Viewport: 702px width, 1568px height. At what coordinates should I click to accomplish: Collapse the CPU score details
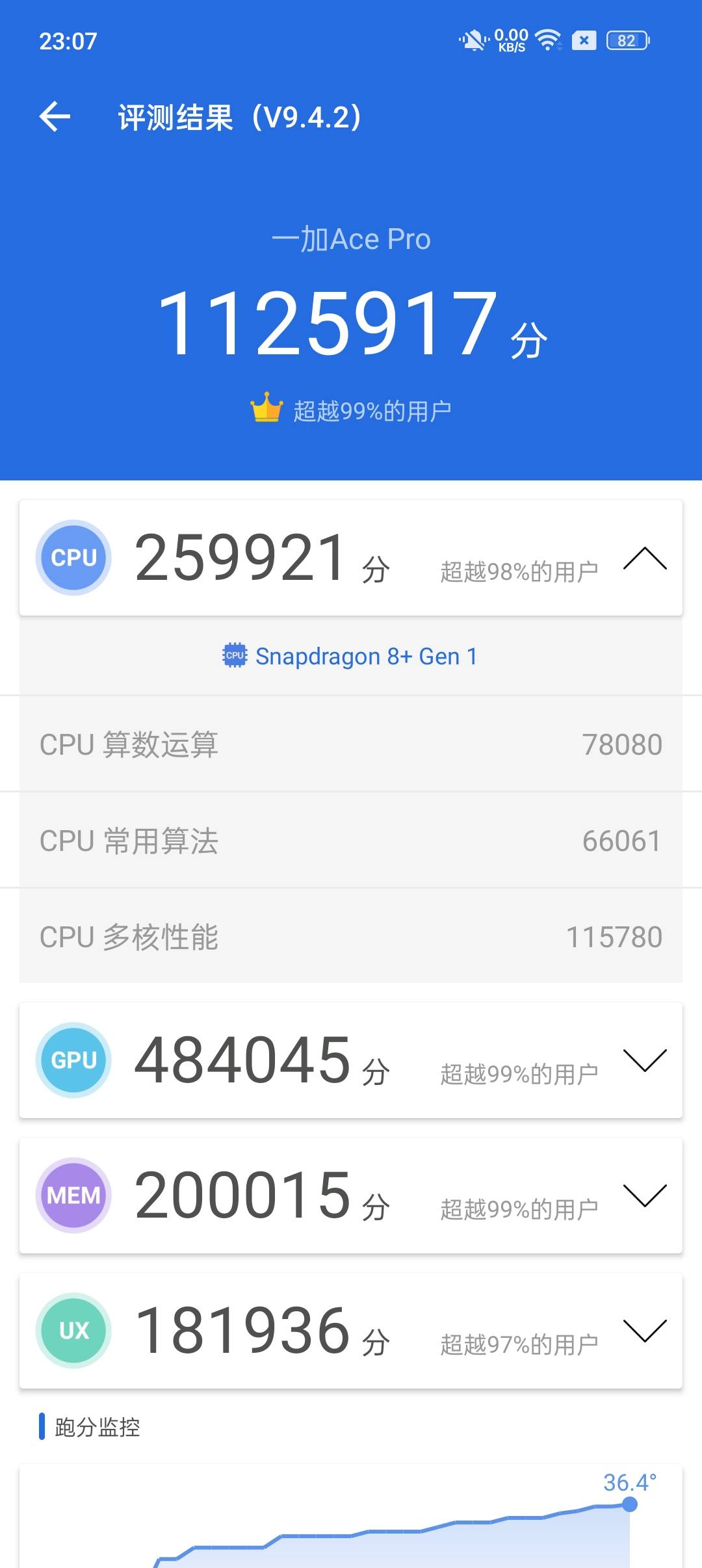645,558
